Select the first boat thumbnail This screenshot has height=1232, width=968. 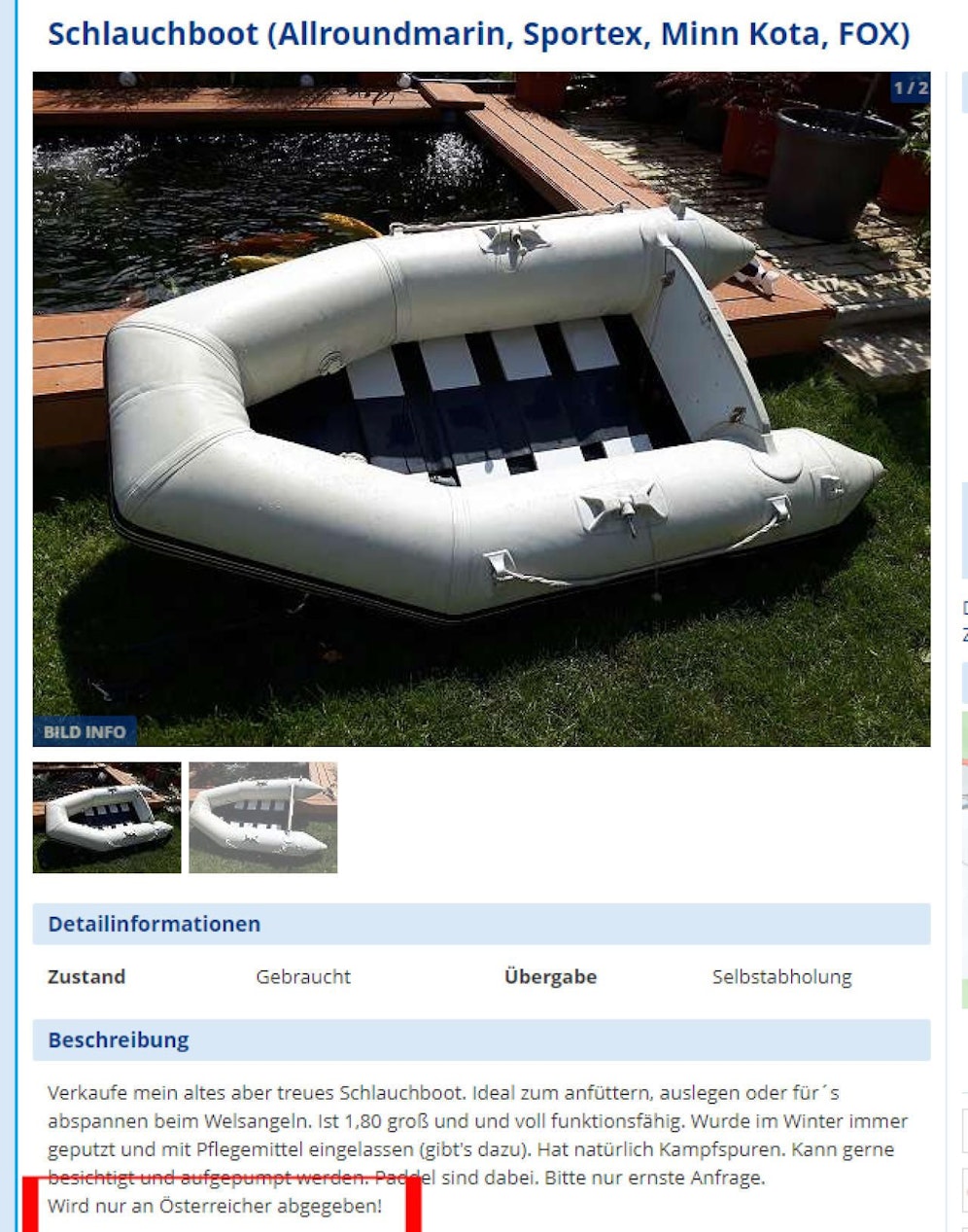tap(107, 818)
